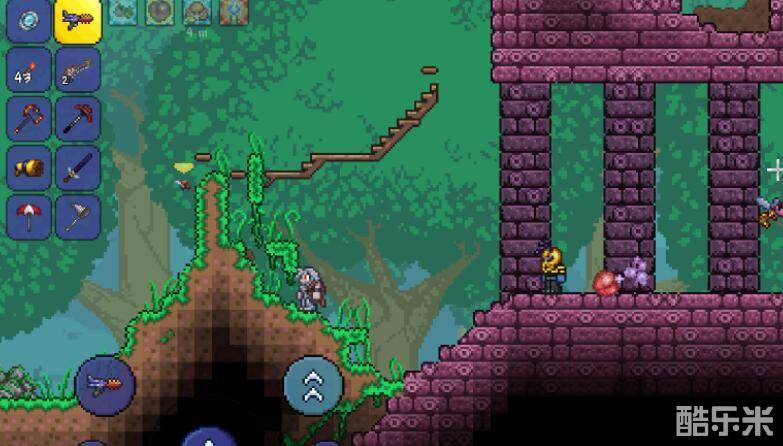
Task: Select the hotbar item with count 2
Action: (x=77, y=70)
